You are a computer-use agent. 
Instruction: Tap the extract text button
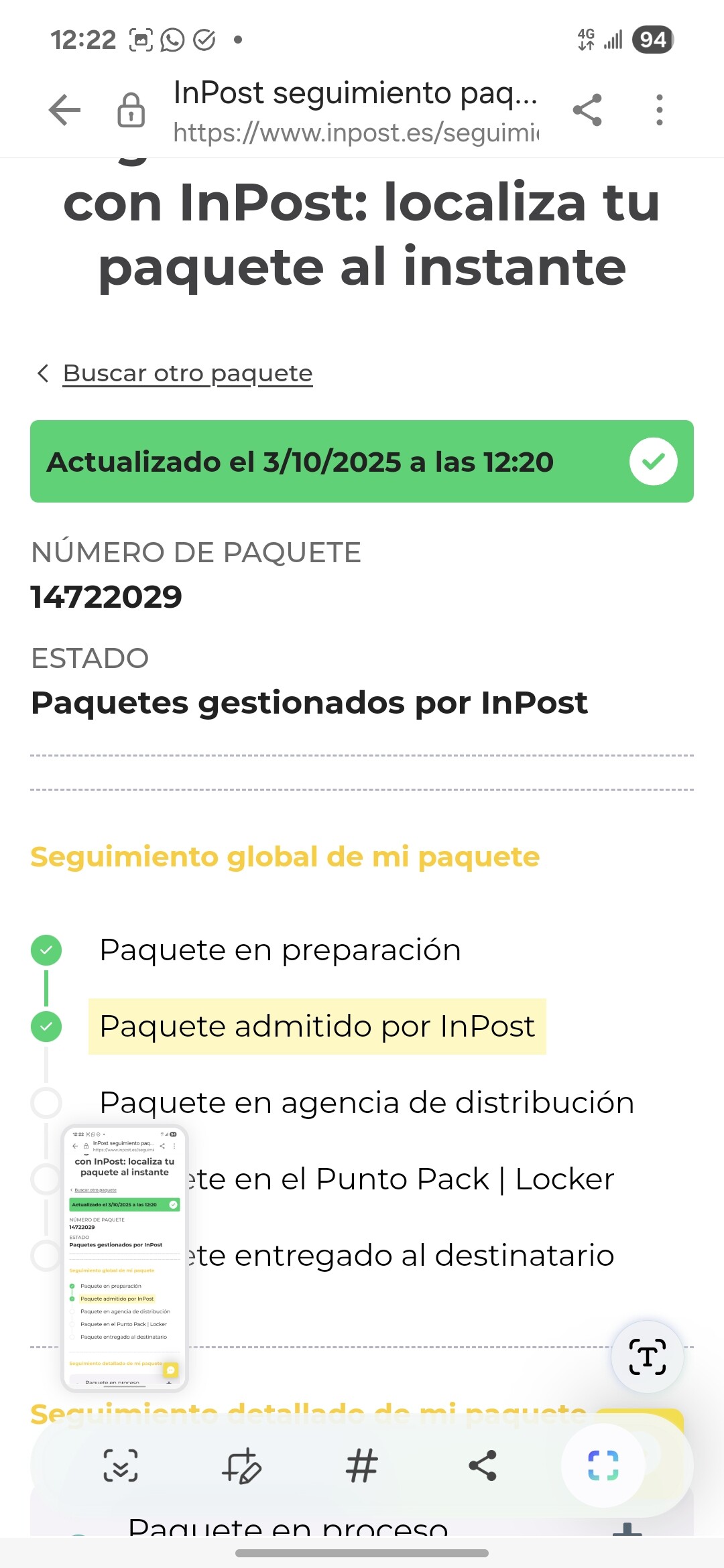(647, 1357)
